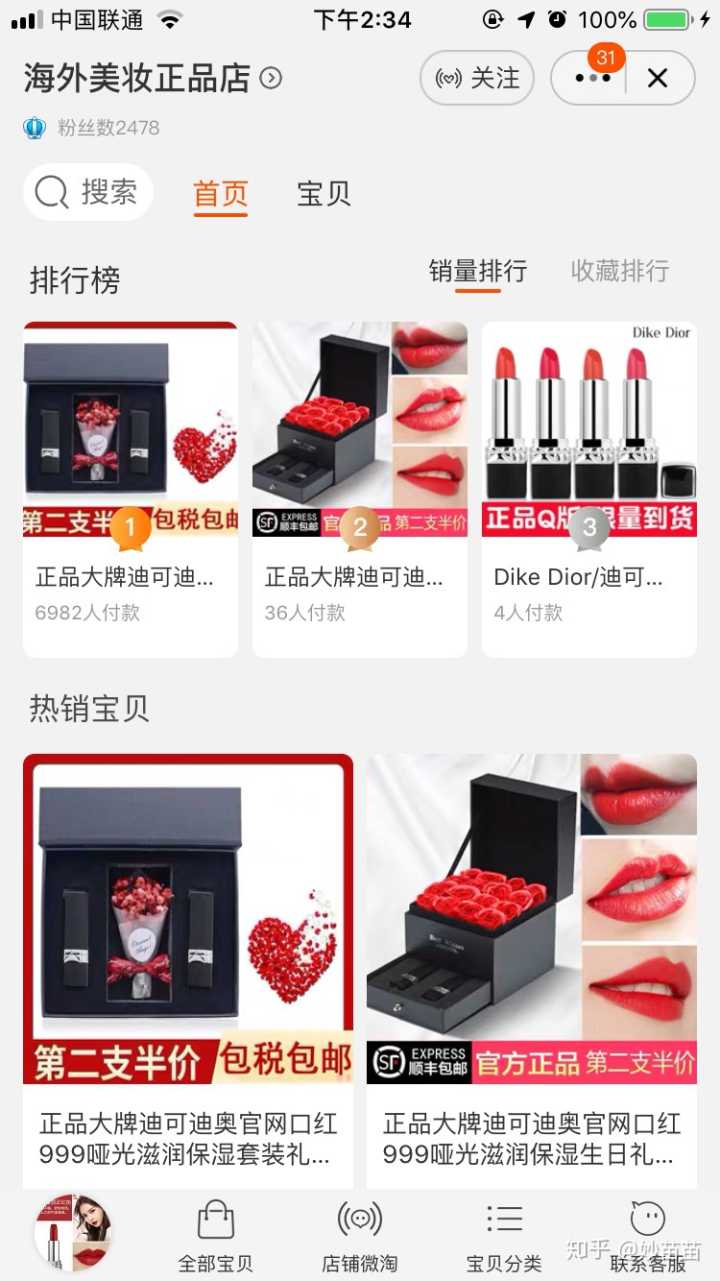Open the three-dot more menu

(592, 78)
